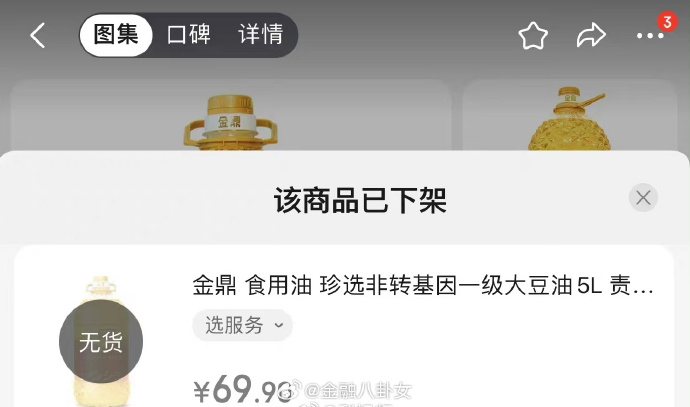Switch to the 详情 tab
The width and height of the screenshot is (690, 407).
coord(260,35)
